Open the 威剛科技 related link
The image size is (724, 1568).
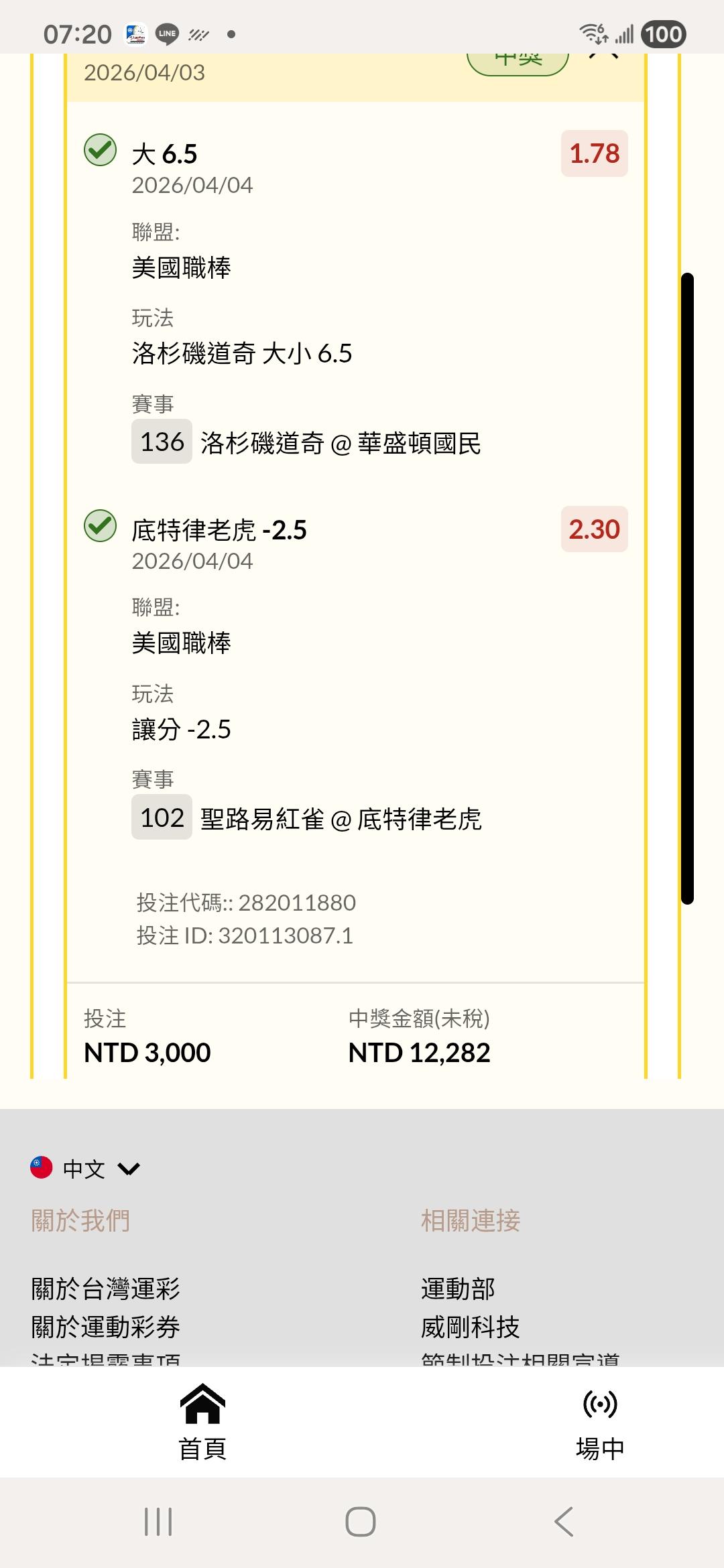coord(471,1327)
